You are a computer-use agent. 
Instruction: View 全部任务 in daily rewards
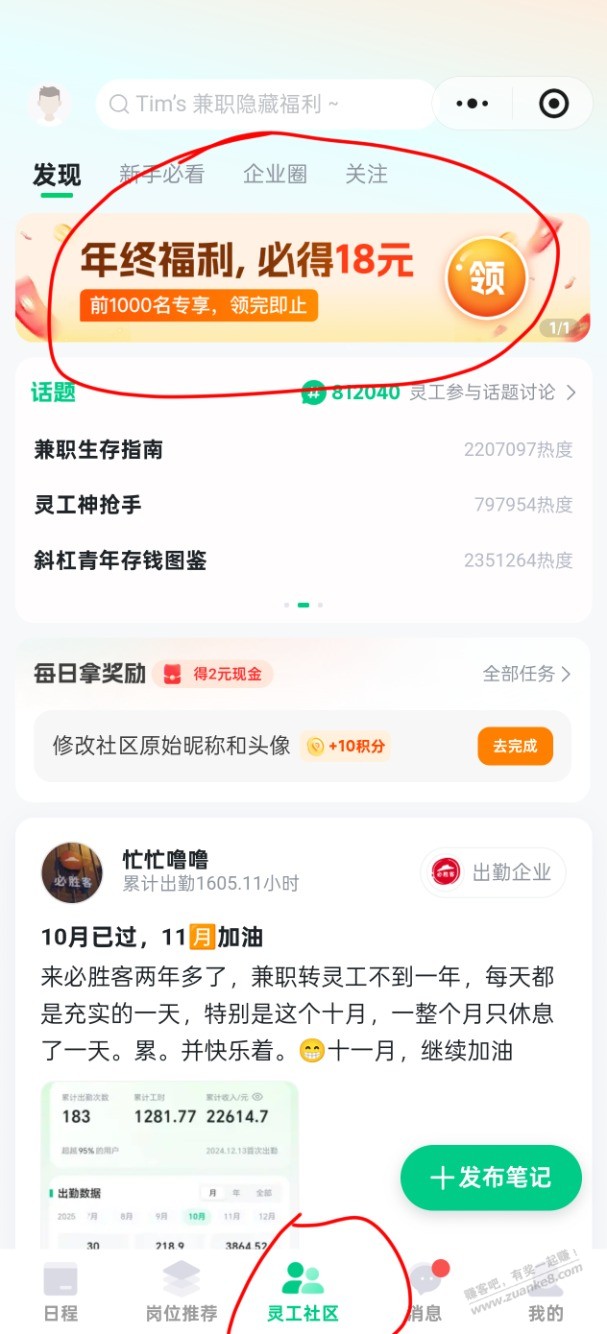point(527,674)
